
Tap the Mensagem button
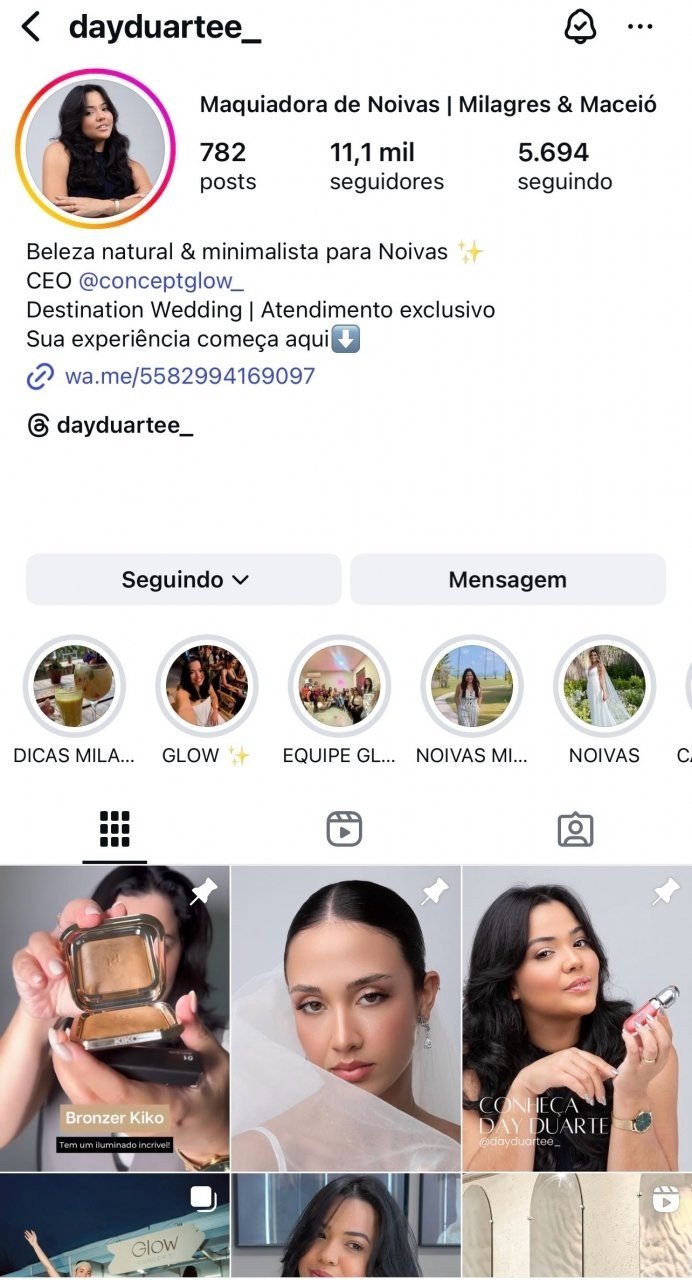coord(507,580)
